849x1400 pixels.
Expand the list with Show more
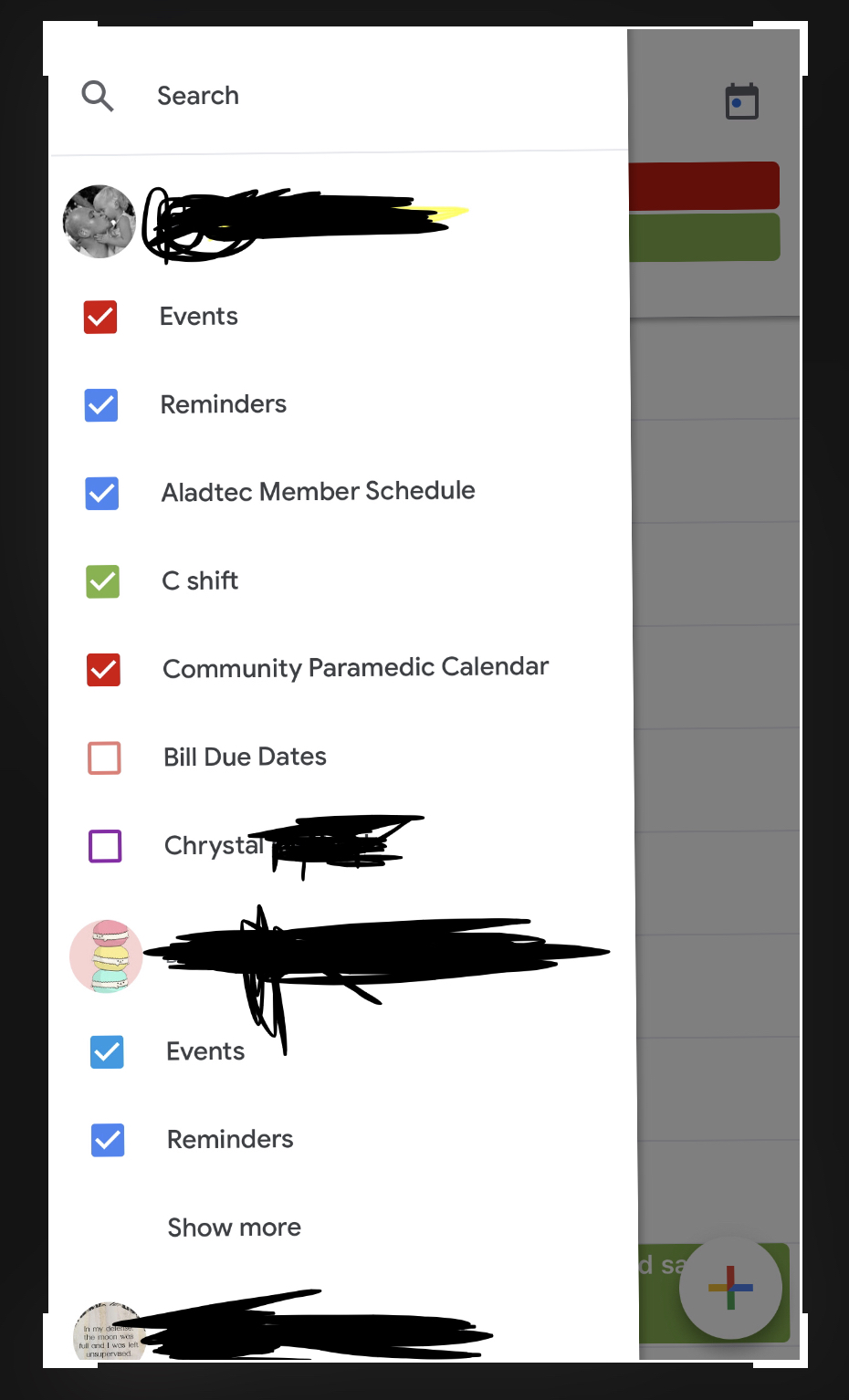(x=234, y=1228)
